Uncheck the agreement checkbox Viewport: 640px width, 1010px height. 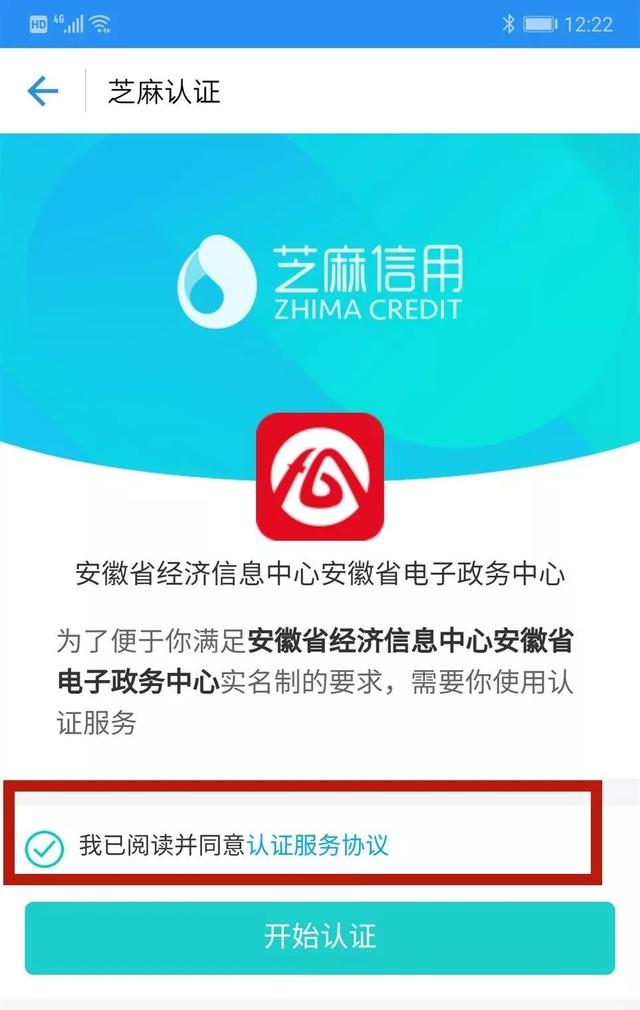[x=44, y=848]
